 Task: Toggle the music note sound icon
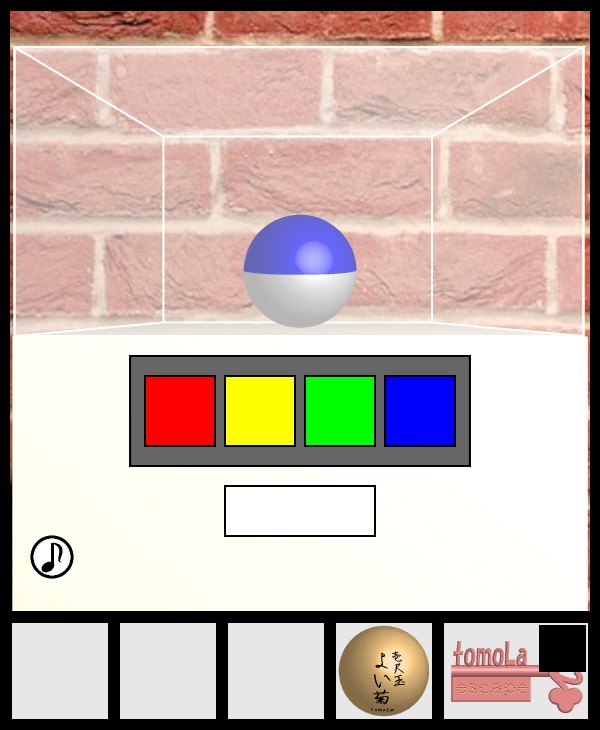[x=52, y=557]
